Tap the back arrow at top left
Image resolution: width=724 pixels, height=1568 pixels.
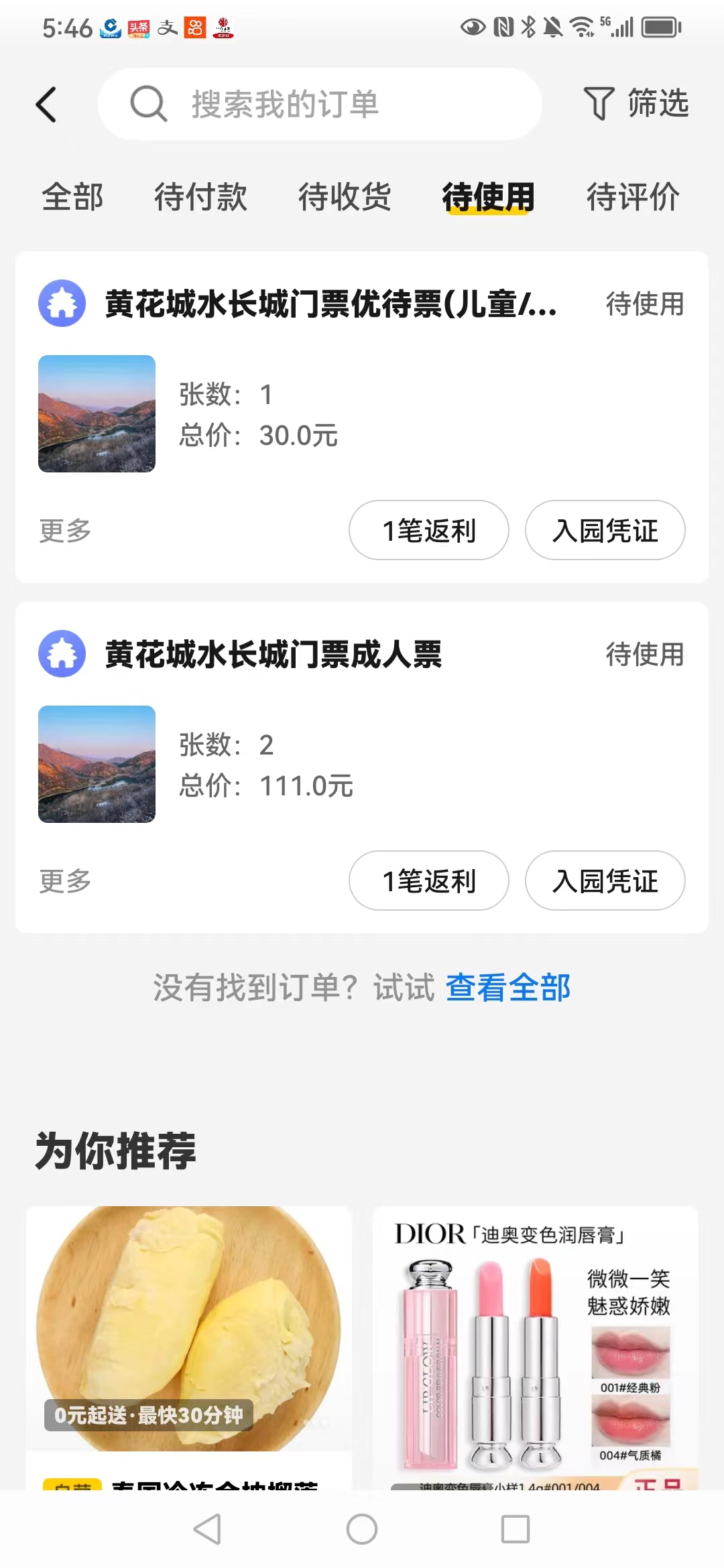tap(46, 104)
